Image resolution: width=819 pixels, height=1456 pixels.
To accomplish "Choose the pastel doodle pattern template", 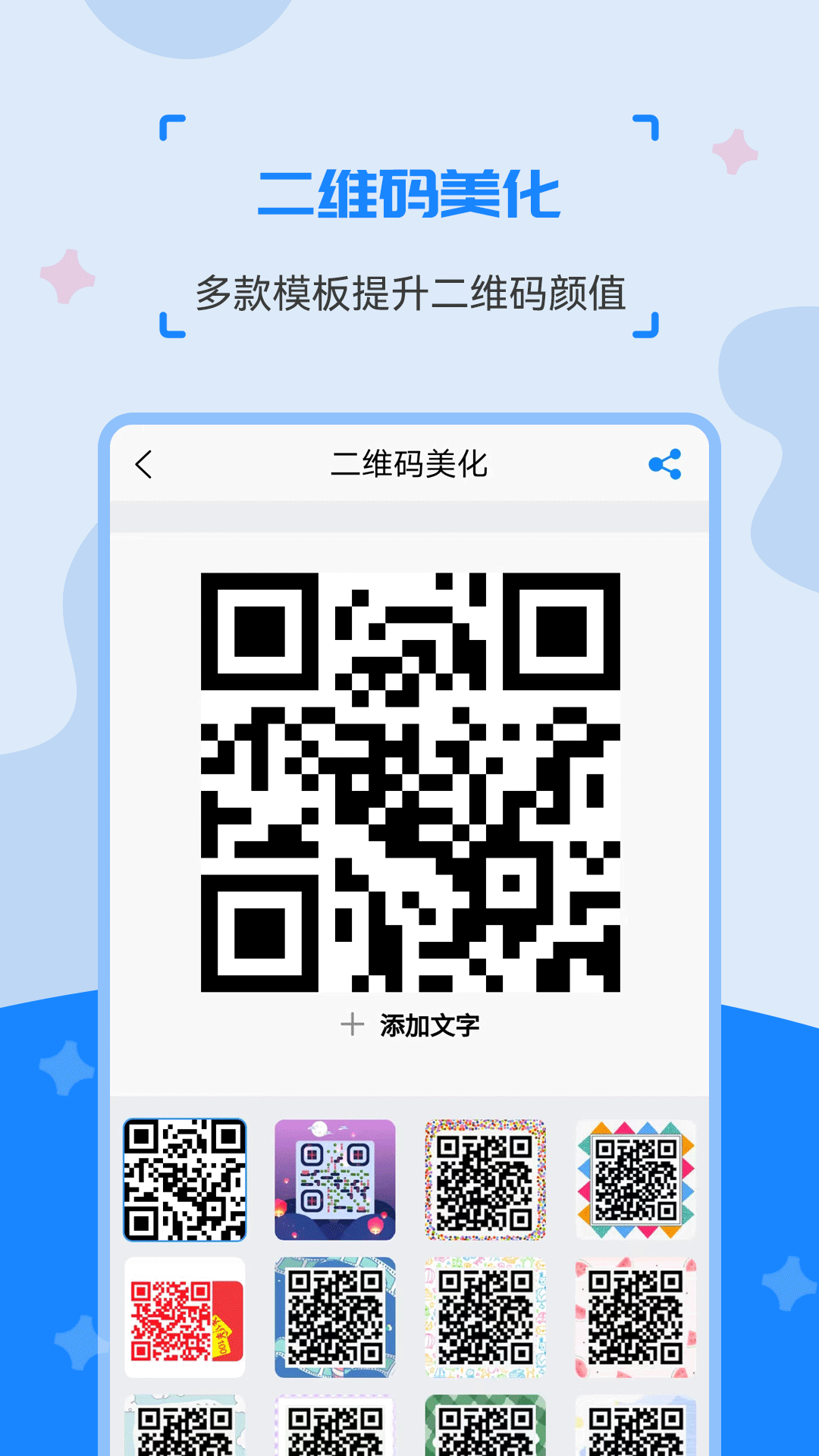I will pyautogui.click(x=484, y=1319).
